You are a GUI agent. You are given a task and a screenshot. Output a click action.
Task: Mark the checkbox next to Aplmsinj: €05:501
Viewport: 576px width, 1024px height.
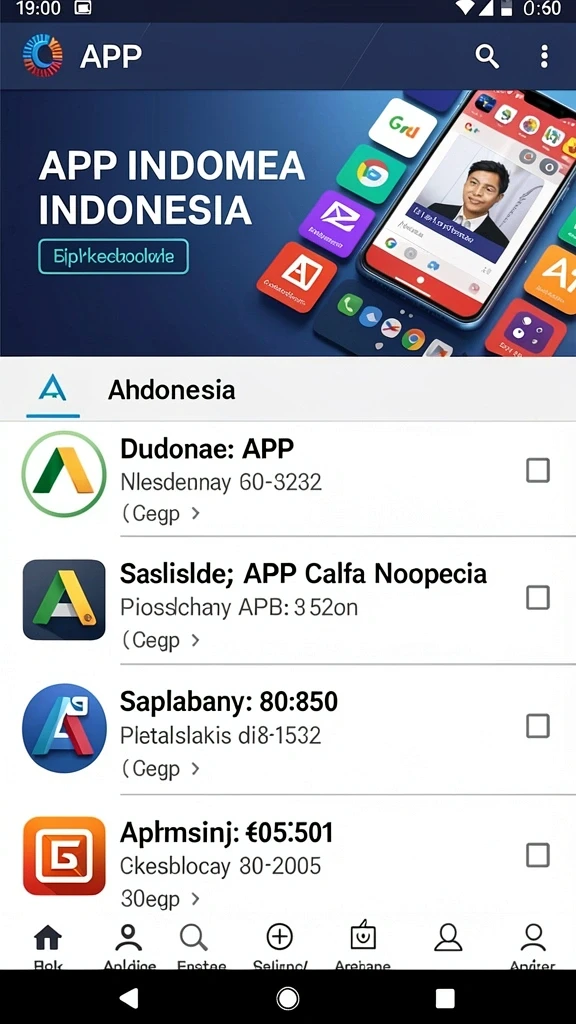point(537,855)
